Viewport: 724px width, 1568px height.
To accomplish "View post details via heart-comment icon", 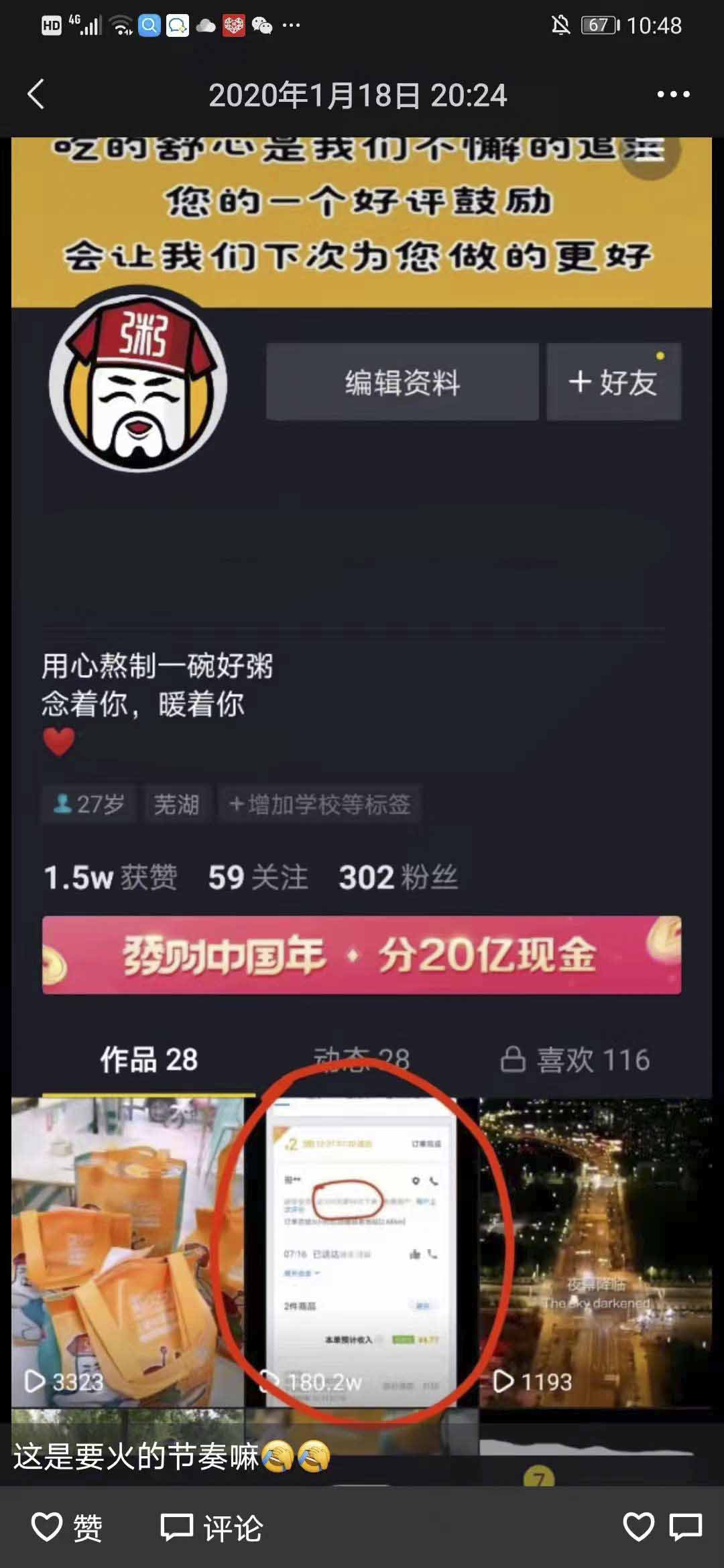I will [x=662, y=1527].
